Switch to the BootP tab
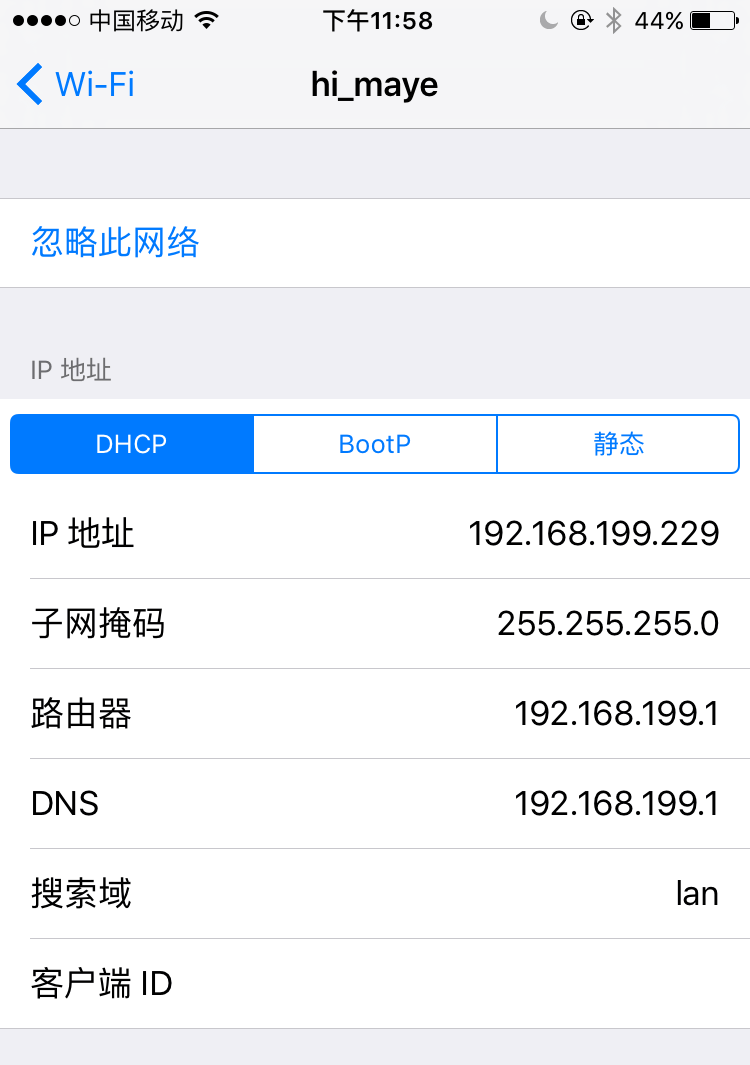 pyautogui.click(x=375, y=444)
